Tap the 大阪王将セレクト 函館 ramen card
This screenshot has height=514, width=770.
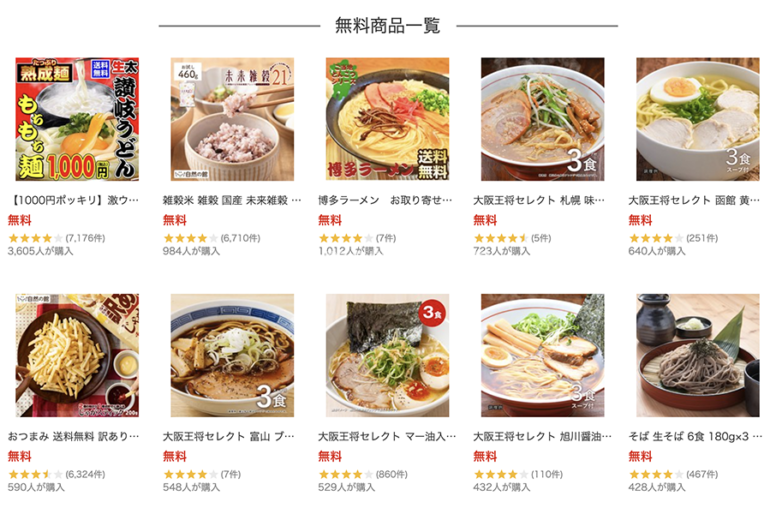(x=697, y=119)
